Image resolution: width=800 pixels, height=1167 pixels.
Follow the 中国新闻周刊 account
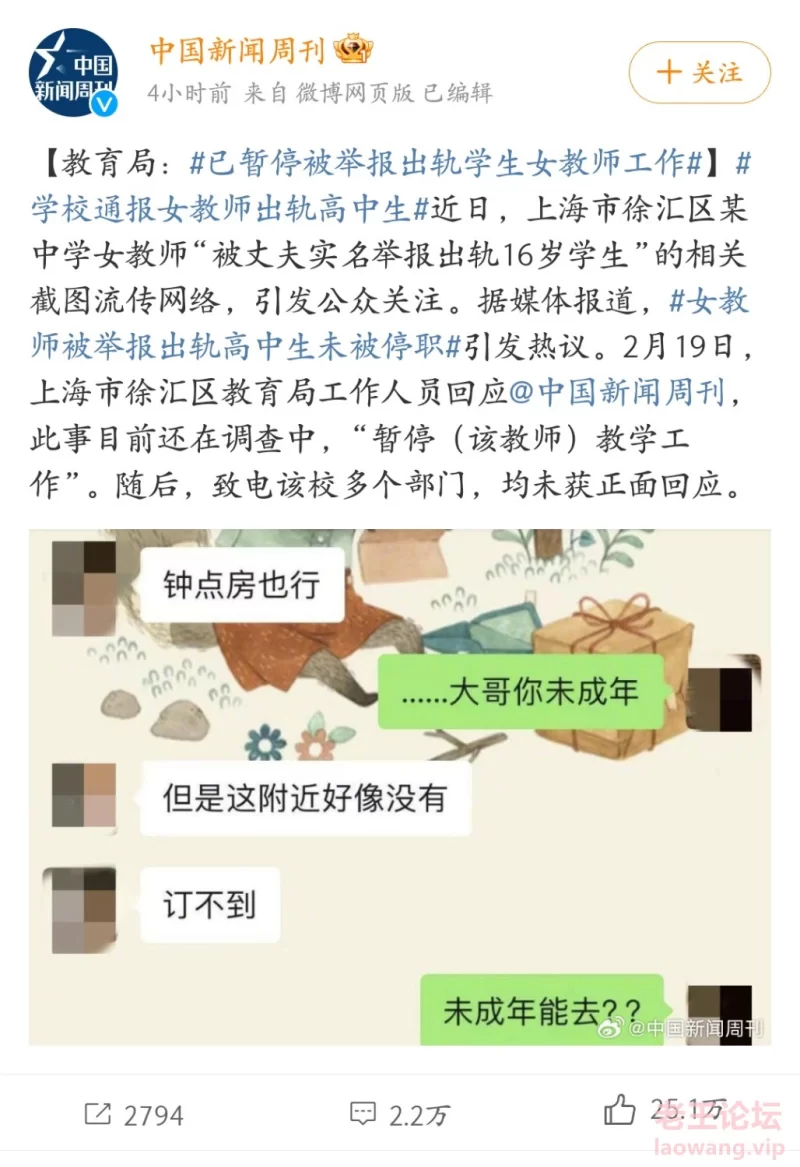[700, 72]
